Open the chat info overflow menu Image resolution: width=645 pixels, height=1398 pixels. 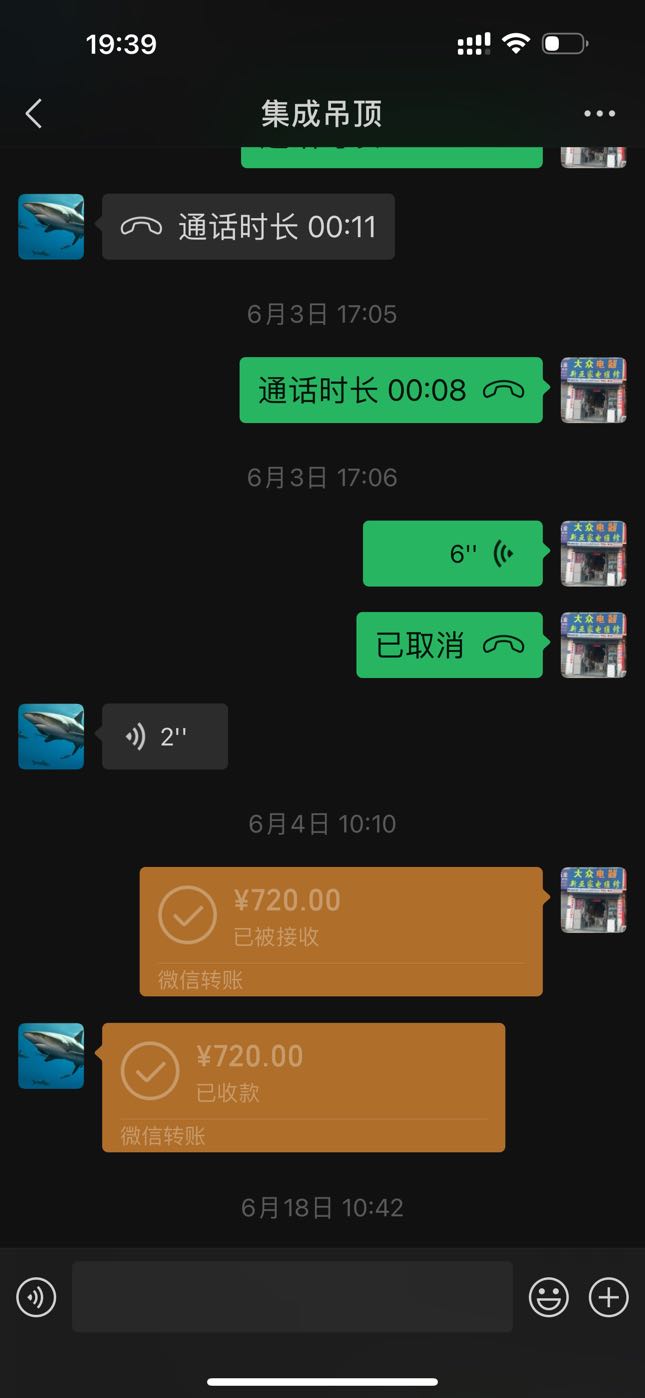point(599,114)
